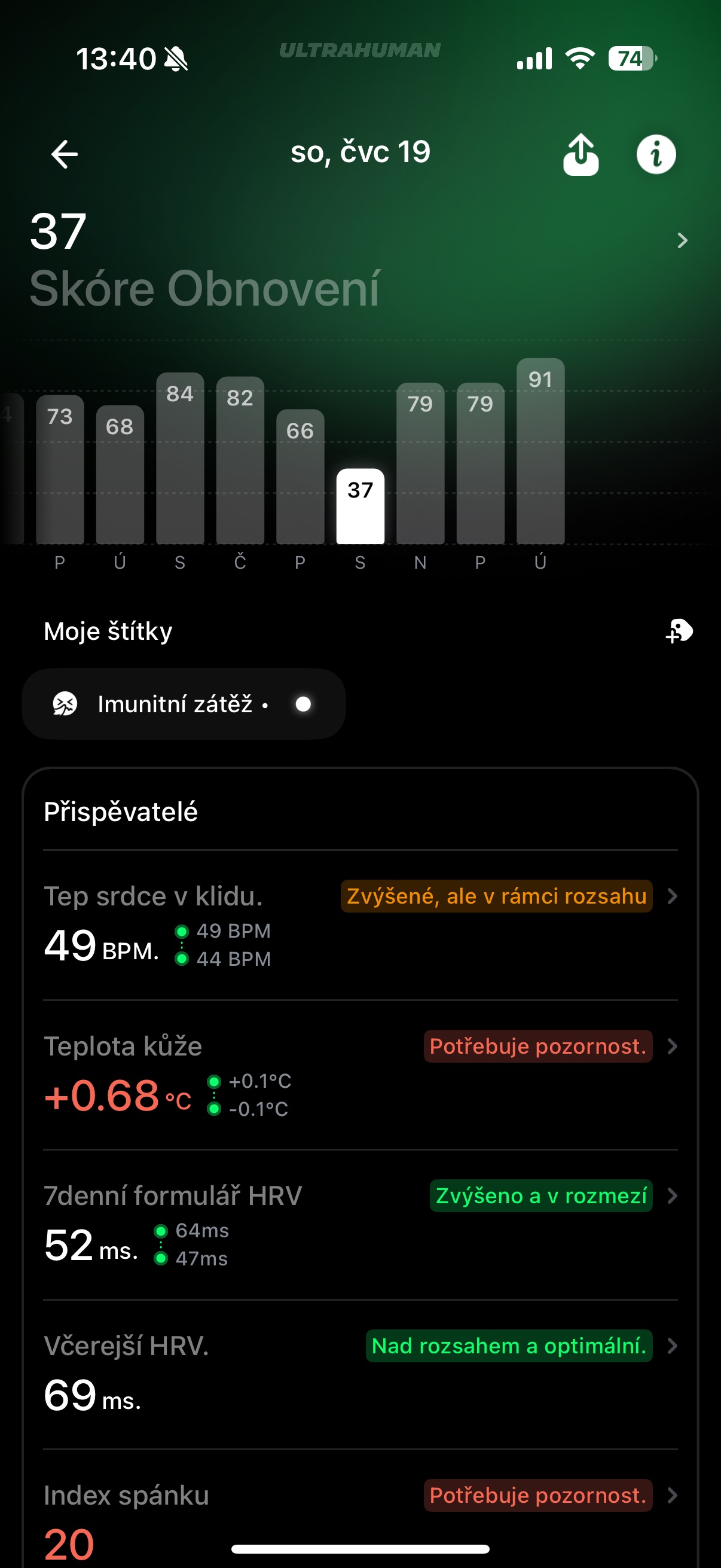The width and height of the screenshot is (721, 1568).
Task: Go back using the arrow icon
Action: point(64,154)
